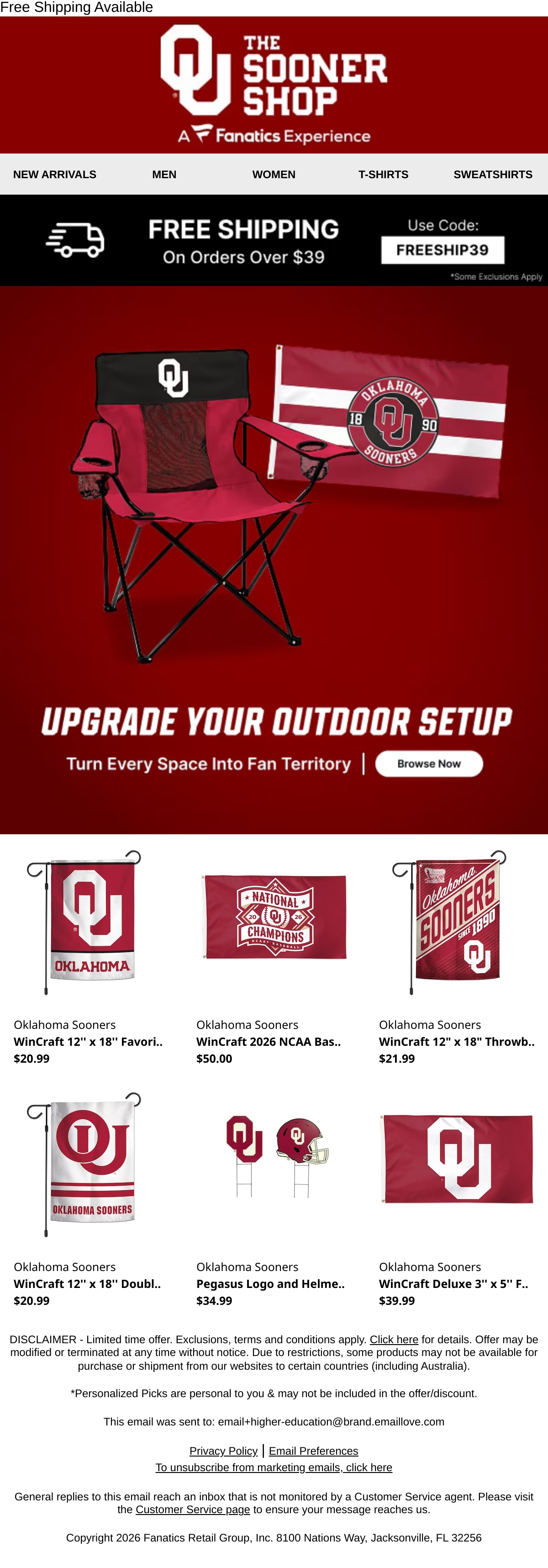Tap the Browse Now button
The height and width of the screenshot is (1568, 548).
tap(429, 763)
